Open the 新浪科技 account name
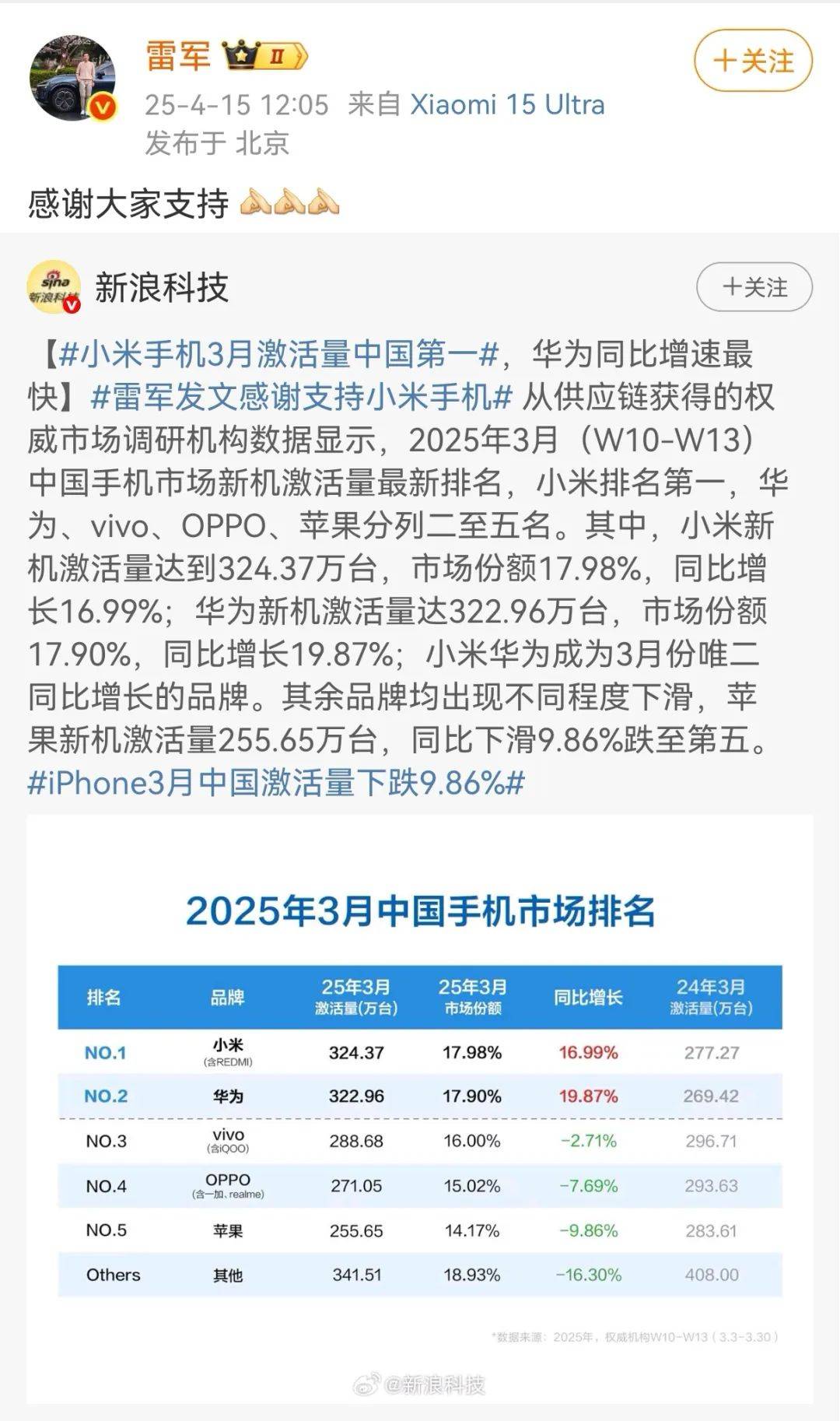840x1421 pixels. [162, 287]
